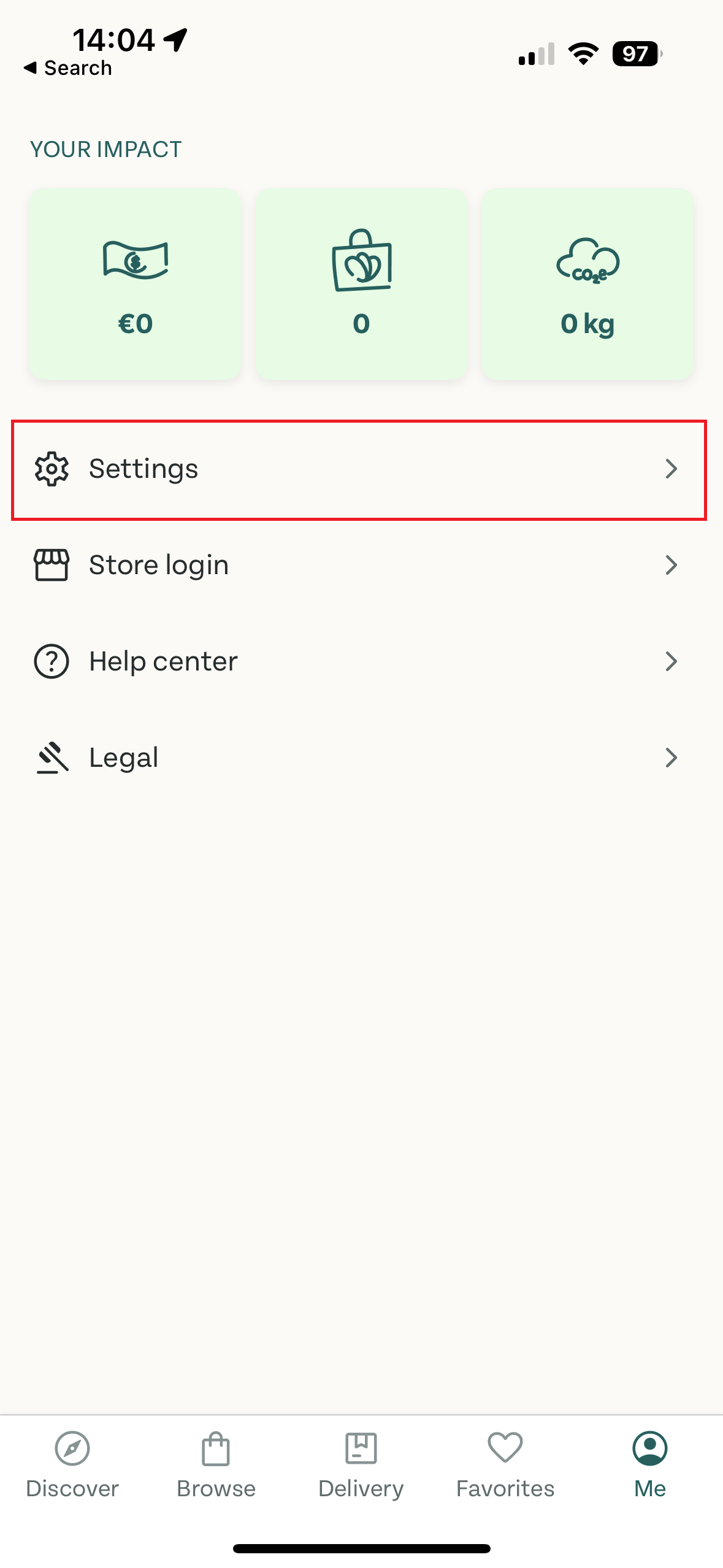Tap the money saved impact card

tap(135, 285)
